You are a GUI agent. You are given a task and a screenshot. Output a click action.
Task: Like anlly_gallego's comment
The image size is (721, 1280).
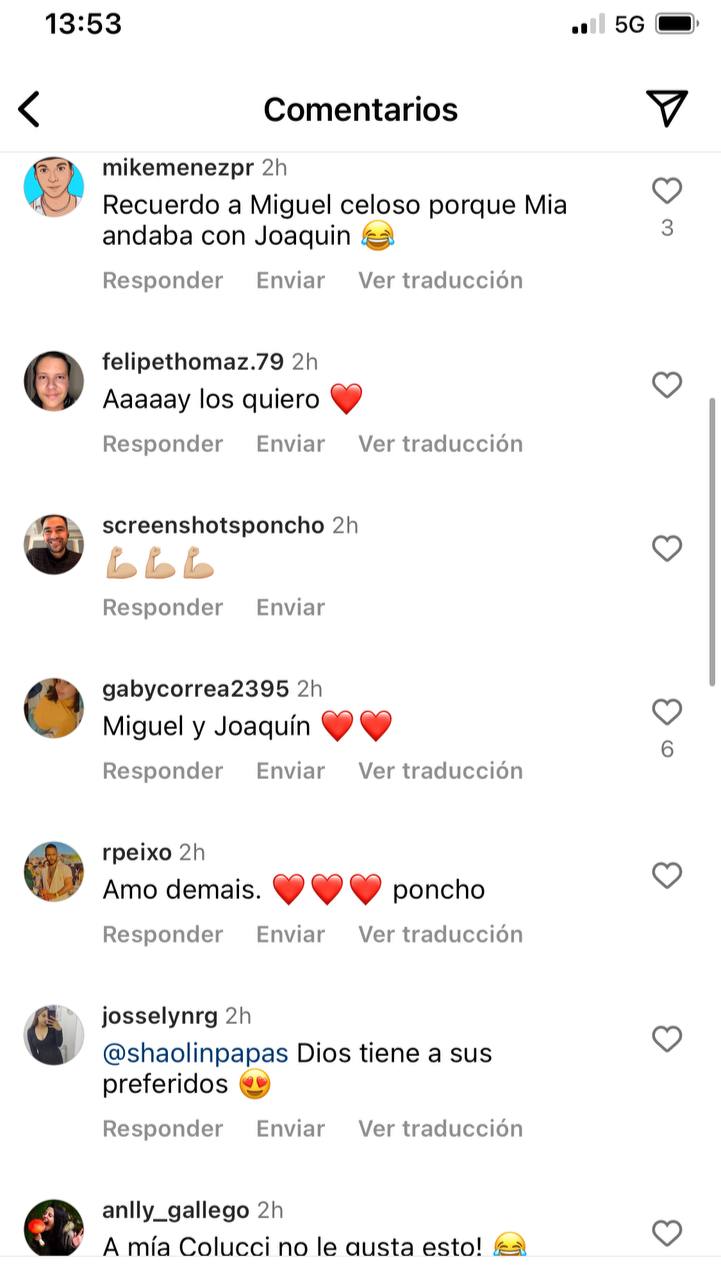[x=666, y=1232]
